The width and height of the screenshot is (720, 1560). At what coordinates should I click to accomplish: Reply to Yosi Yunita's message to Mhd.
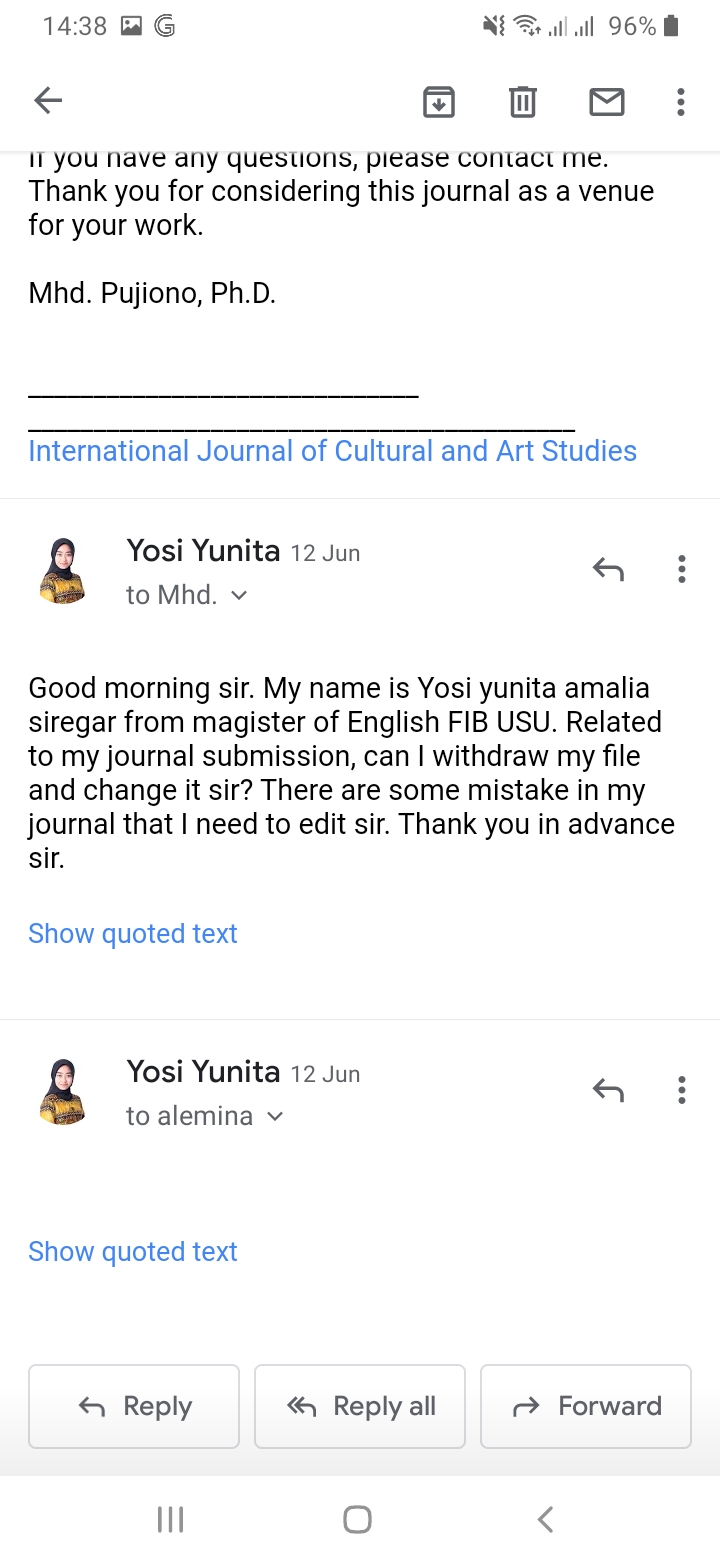pyautogui.click(x=608, y=569)
